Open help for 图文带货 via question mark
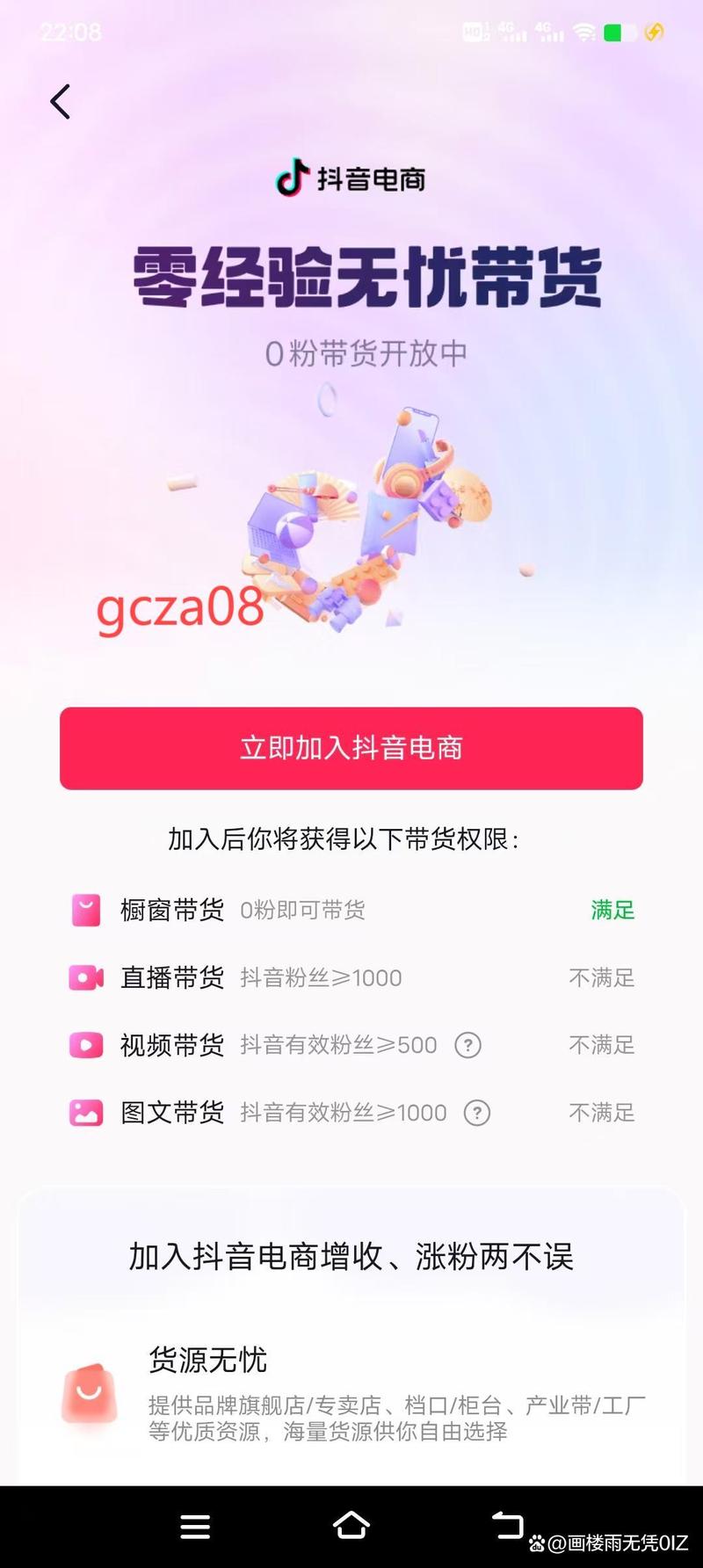703x1568 pixels. click(x=476, y=1113)
